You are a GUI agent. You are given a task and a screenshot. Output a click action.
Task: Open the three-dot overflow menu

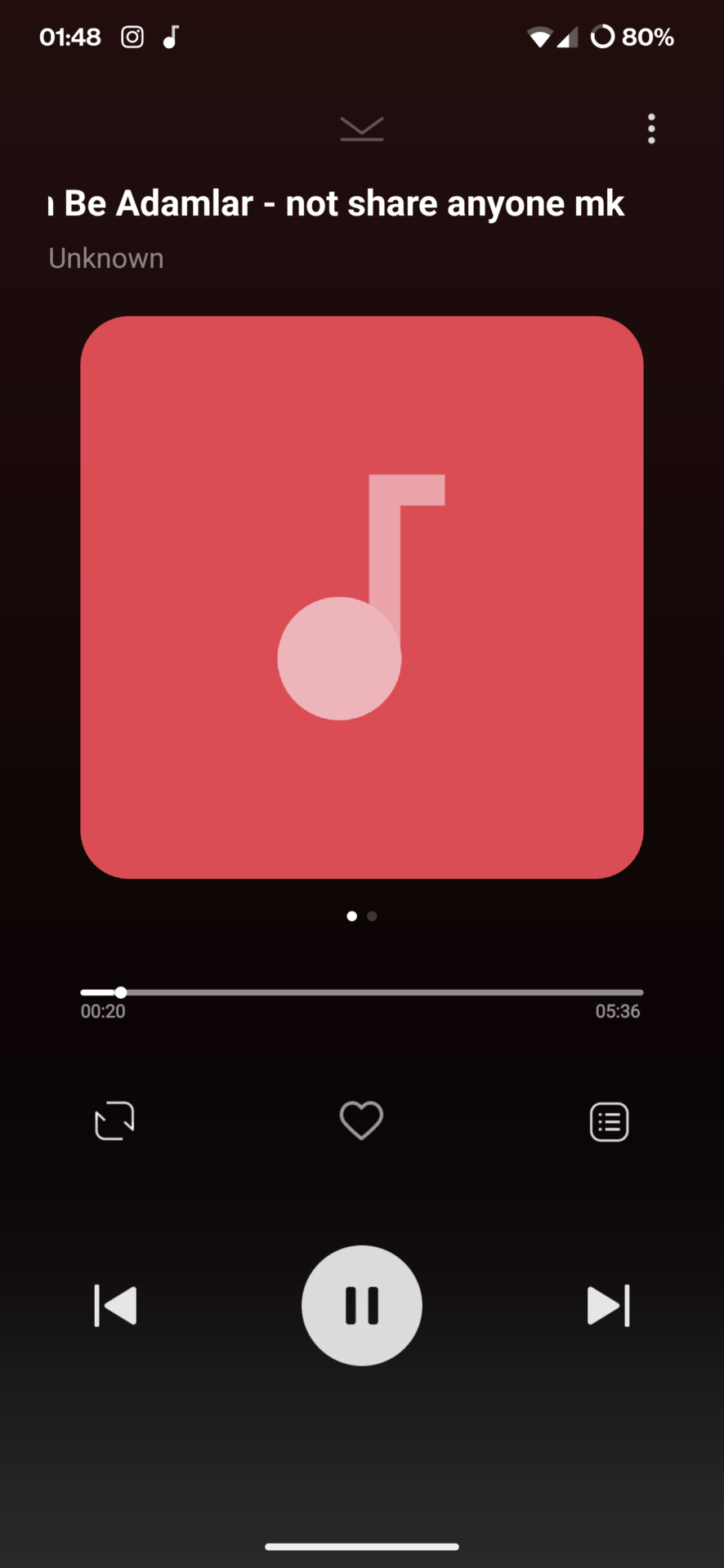click(x=651, y=129)
